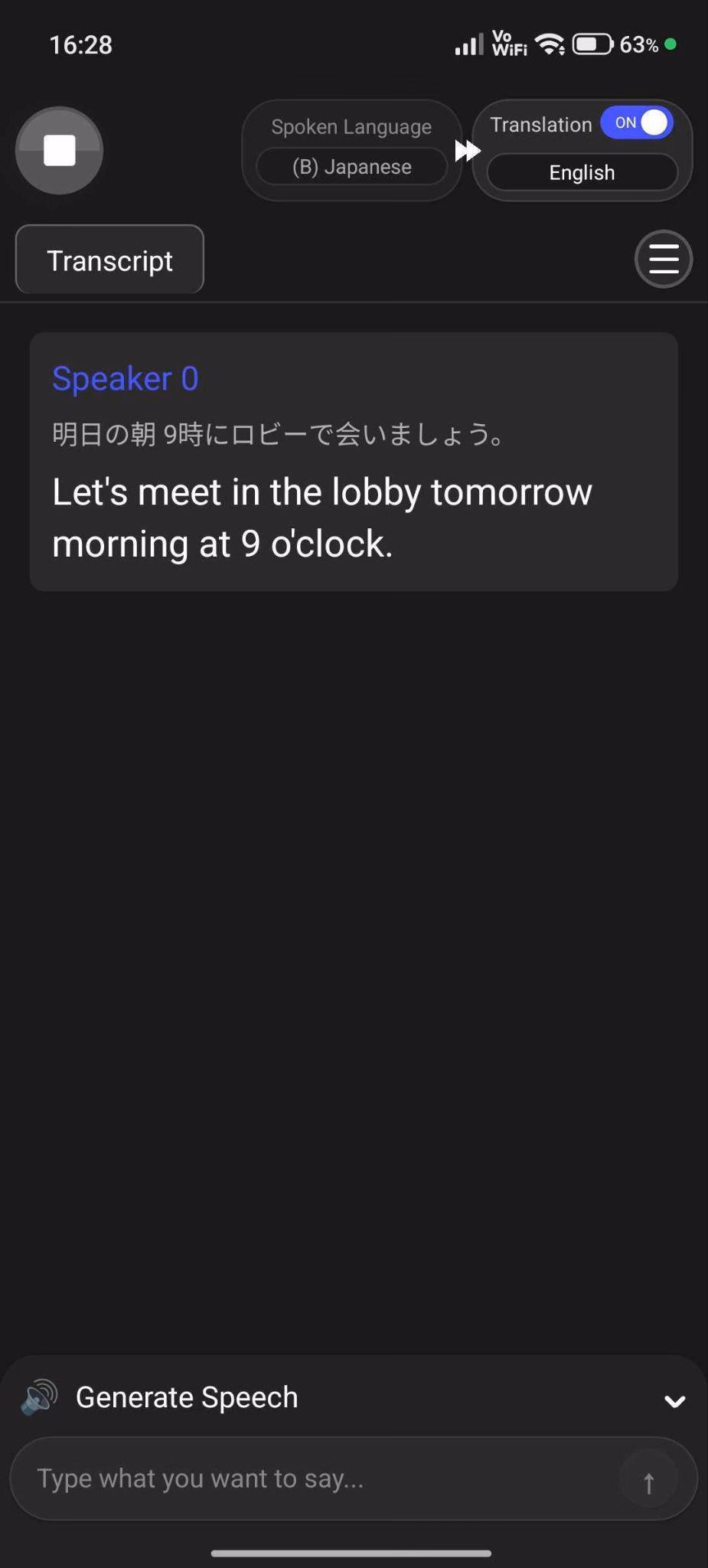Turn off the Translation switch

coord(637,122)
